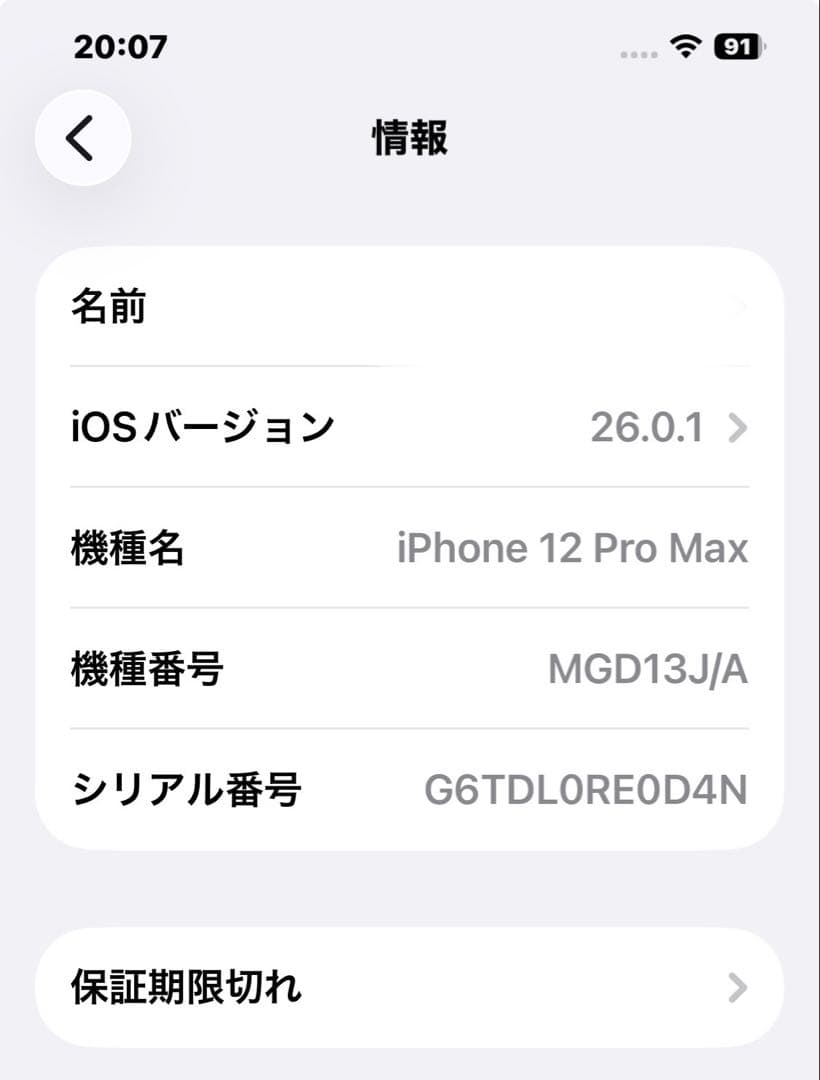This screenshot has height=1080, width=820.
Task: Tap the model number MGD13J/A
Action: coord(650,668)
